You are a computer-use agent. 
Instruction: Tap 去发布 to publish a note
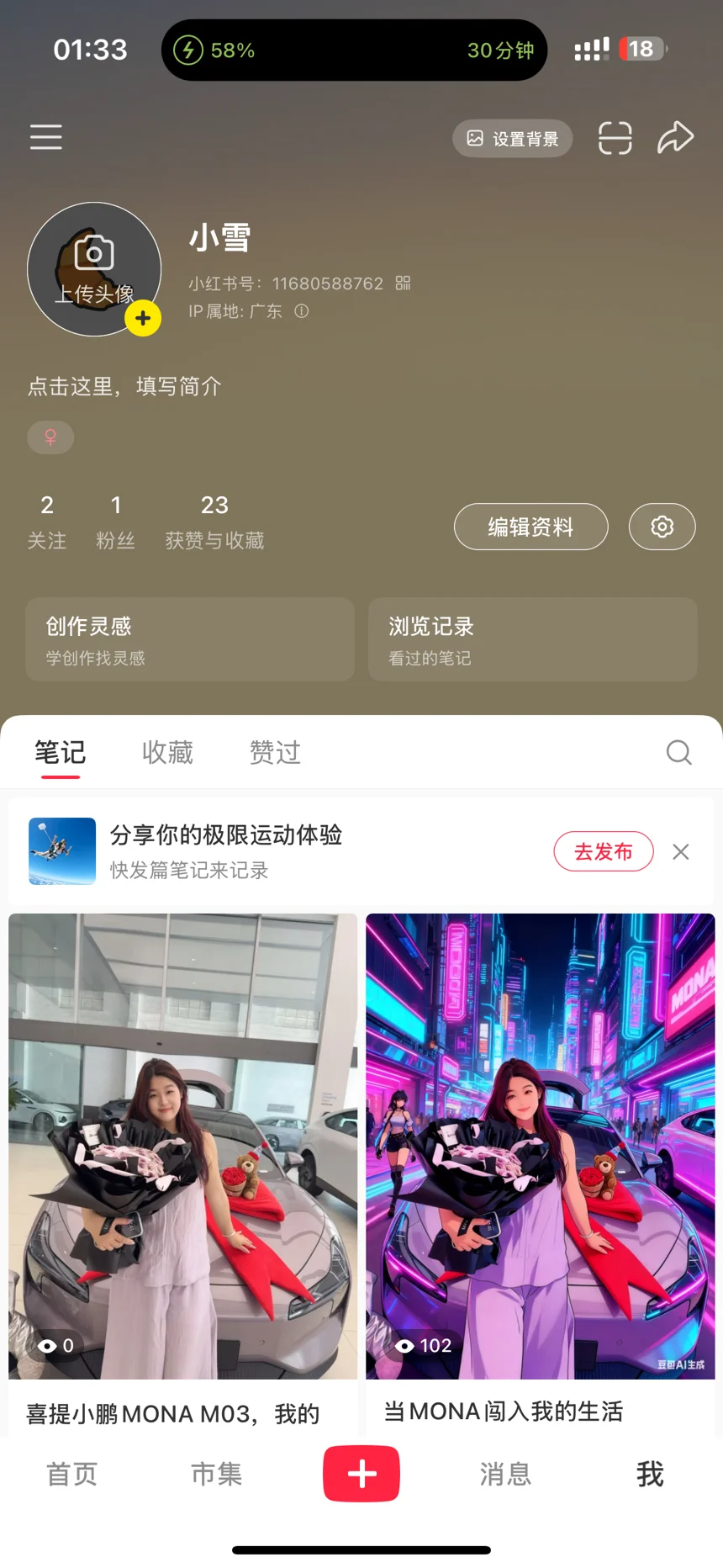coord(604,851)
